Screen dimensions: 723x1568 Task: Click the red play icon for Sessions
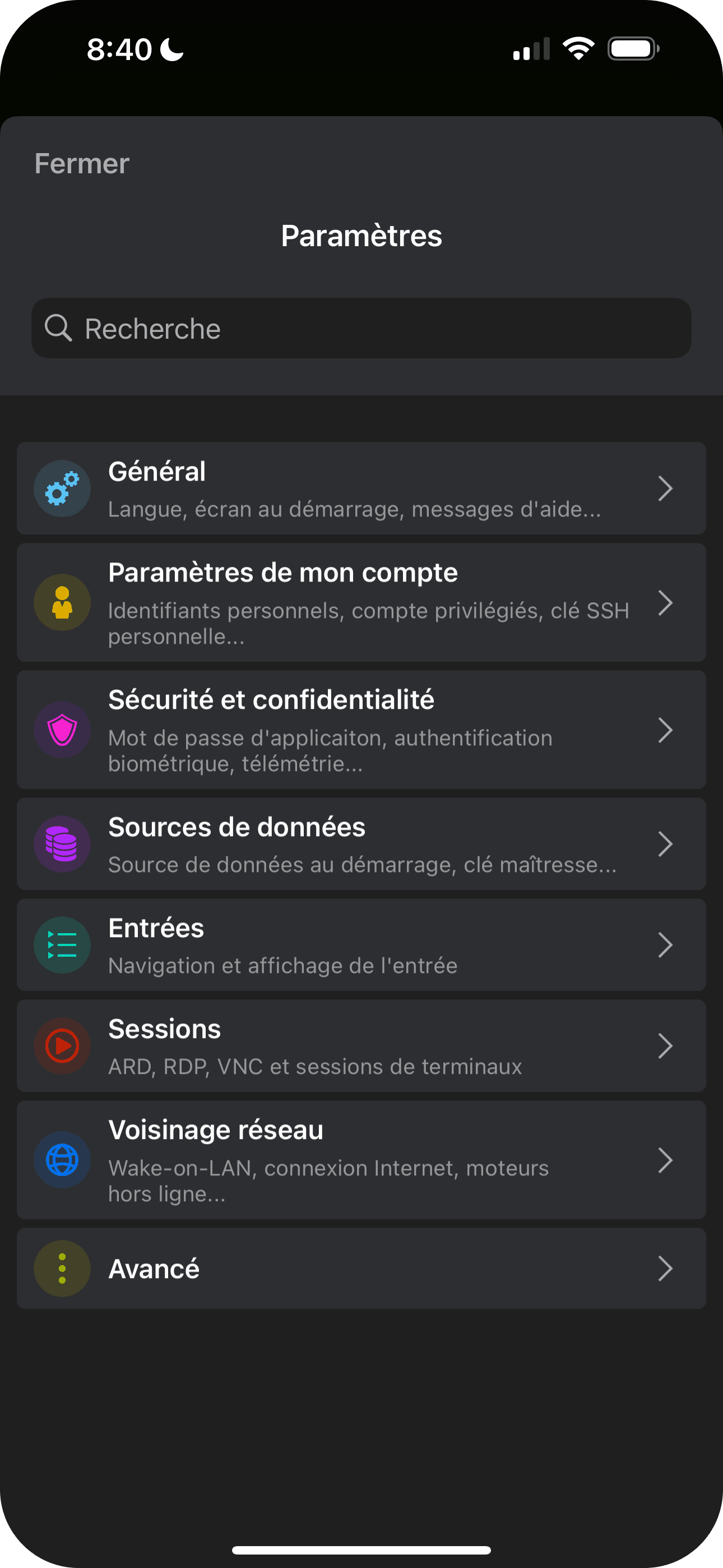(x=62, y=1046)
